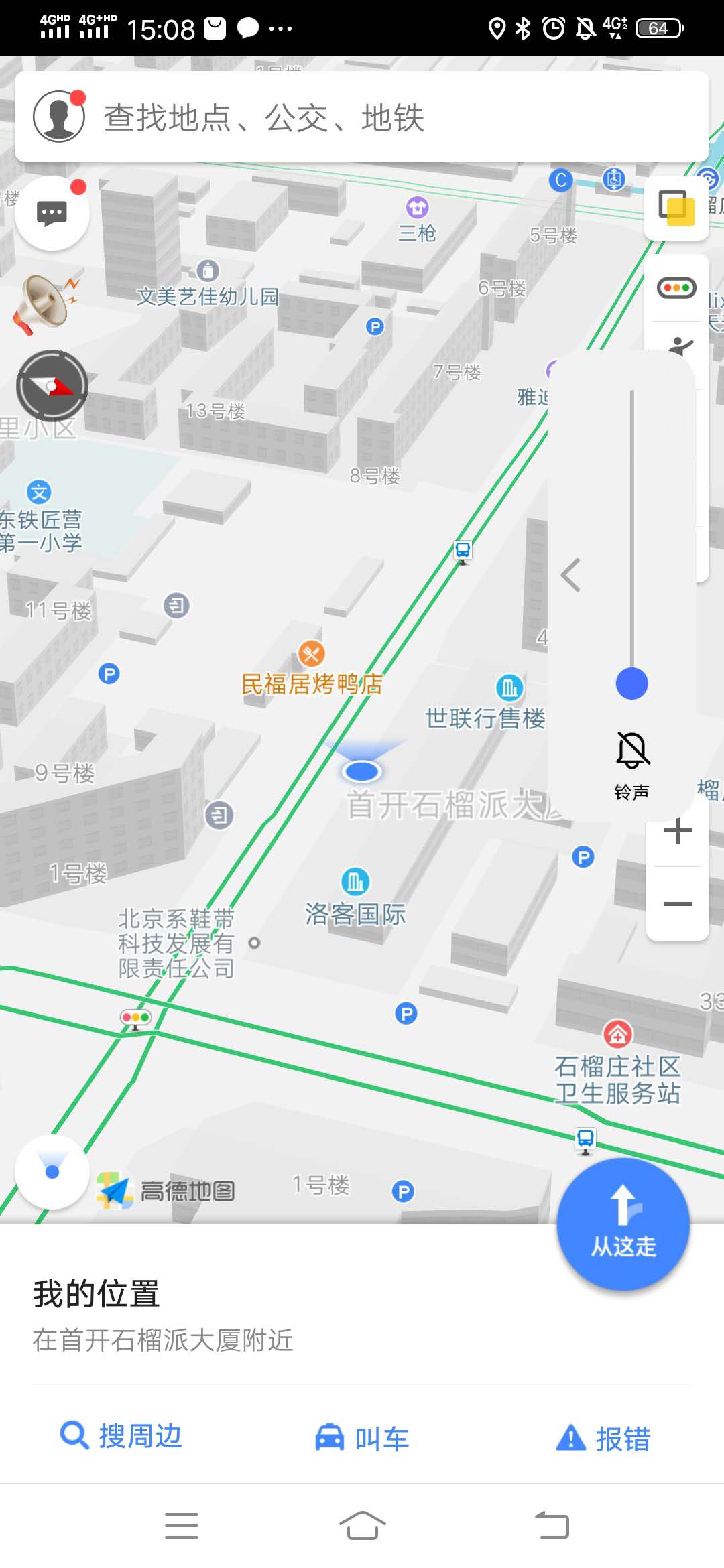Screen dimensions: 724x1568
Task: Start route with 从这走 button
Action: coord(623,1224)
